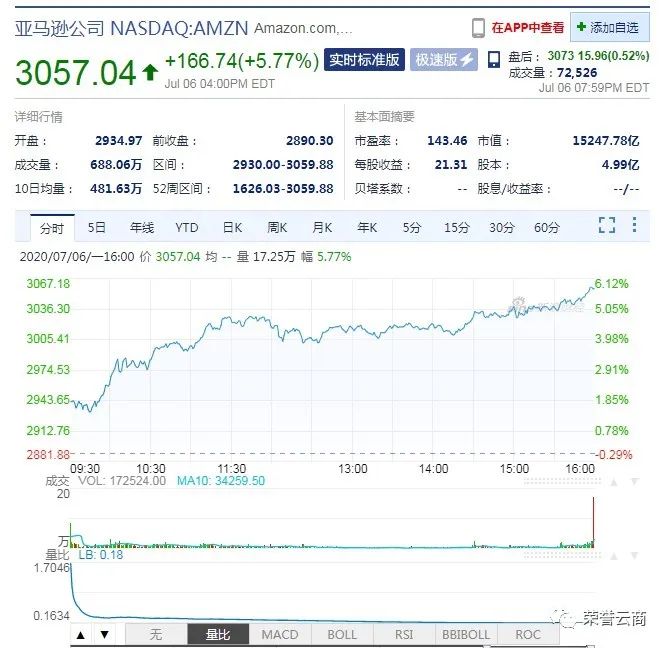The width and height of the screenshot is (668, 648).
Task: Show the BOLL indicator
Action: tap(342, 634)
